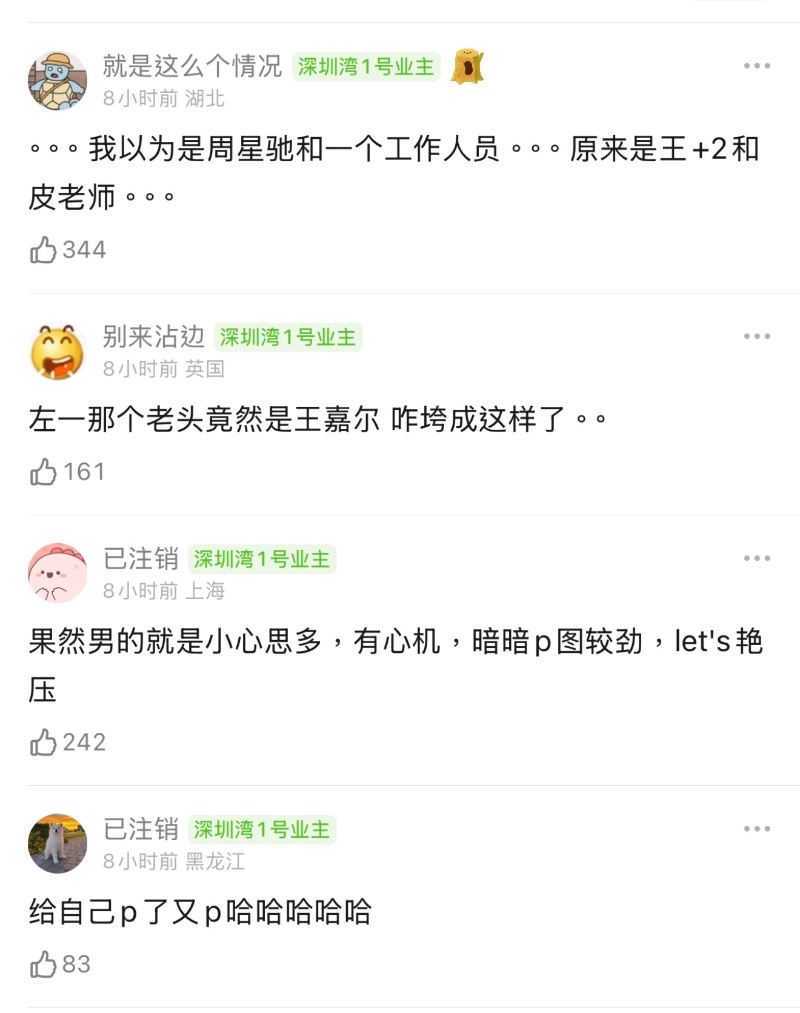Open the overflow menu on the 上海 comment
The width and height of the screenshot is (800, 1013).
[x=757, y=558]
